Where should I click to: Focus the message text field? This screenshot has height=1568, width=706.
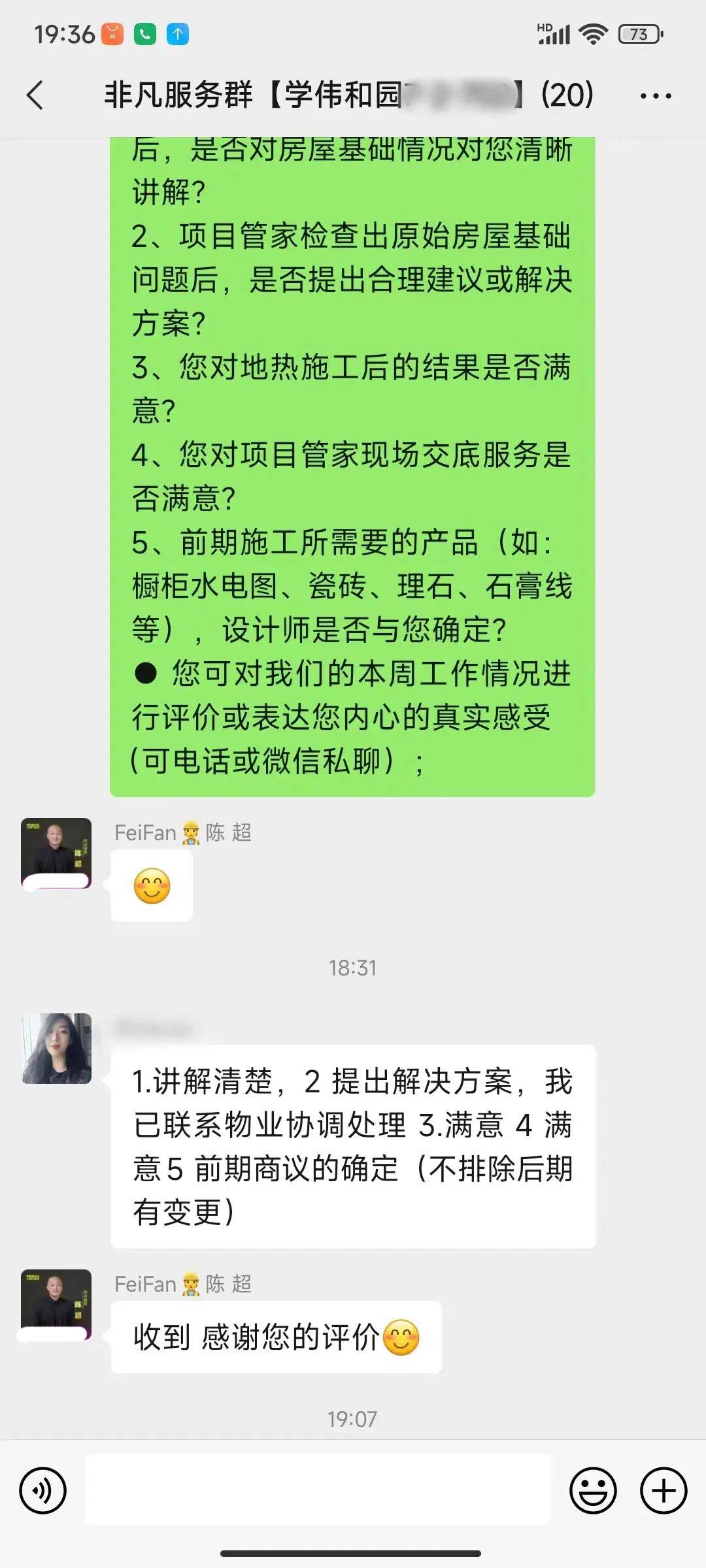pos(318,1490)
